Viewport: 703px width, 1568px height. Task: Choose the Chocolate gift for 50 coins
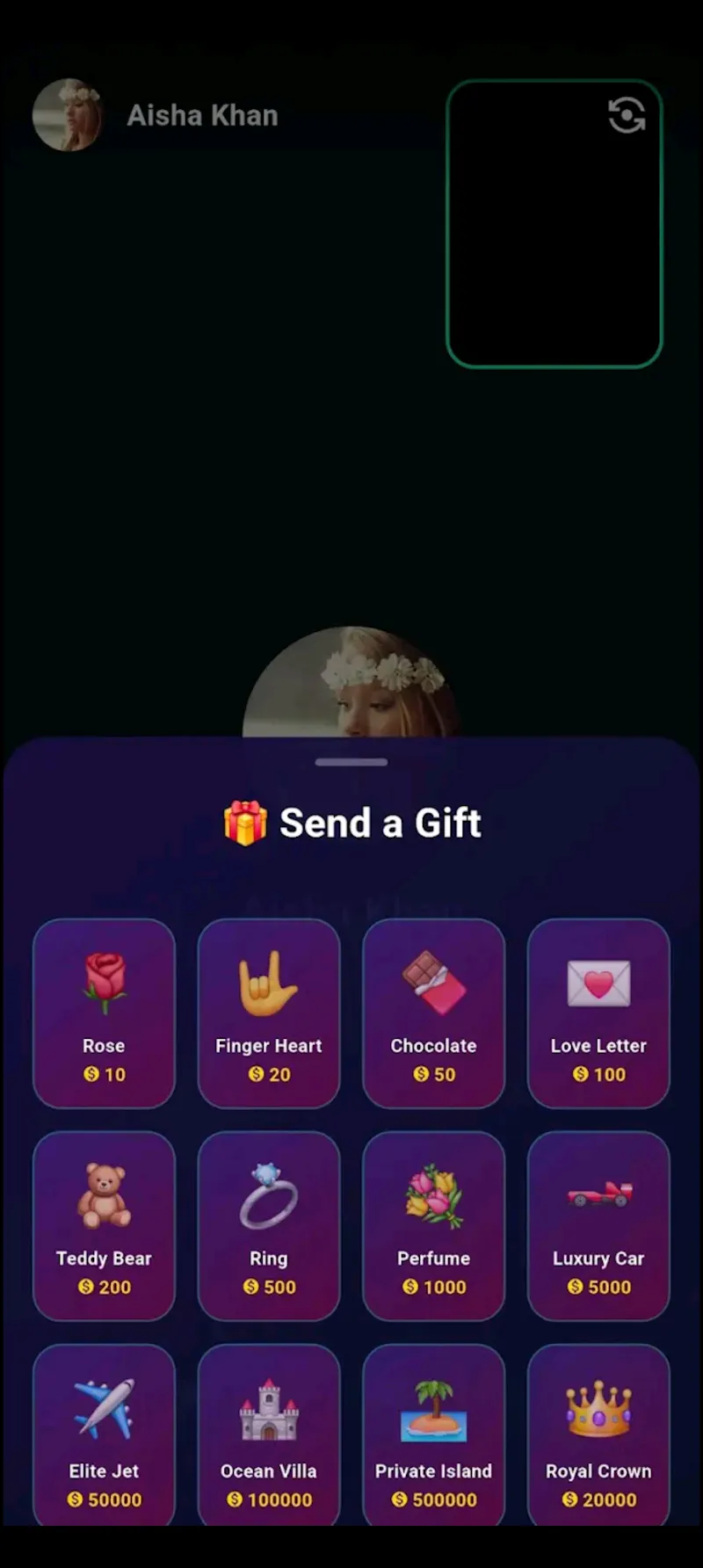click(434, 1013)
